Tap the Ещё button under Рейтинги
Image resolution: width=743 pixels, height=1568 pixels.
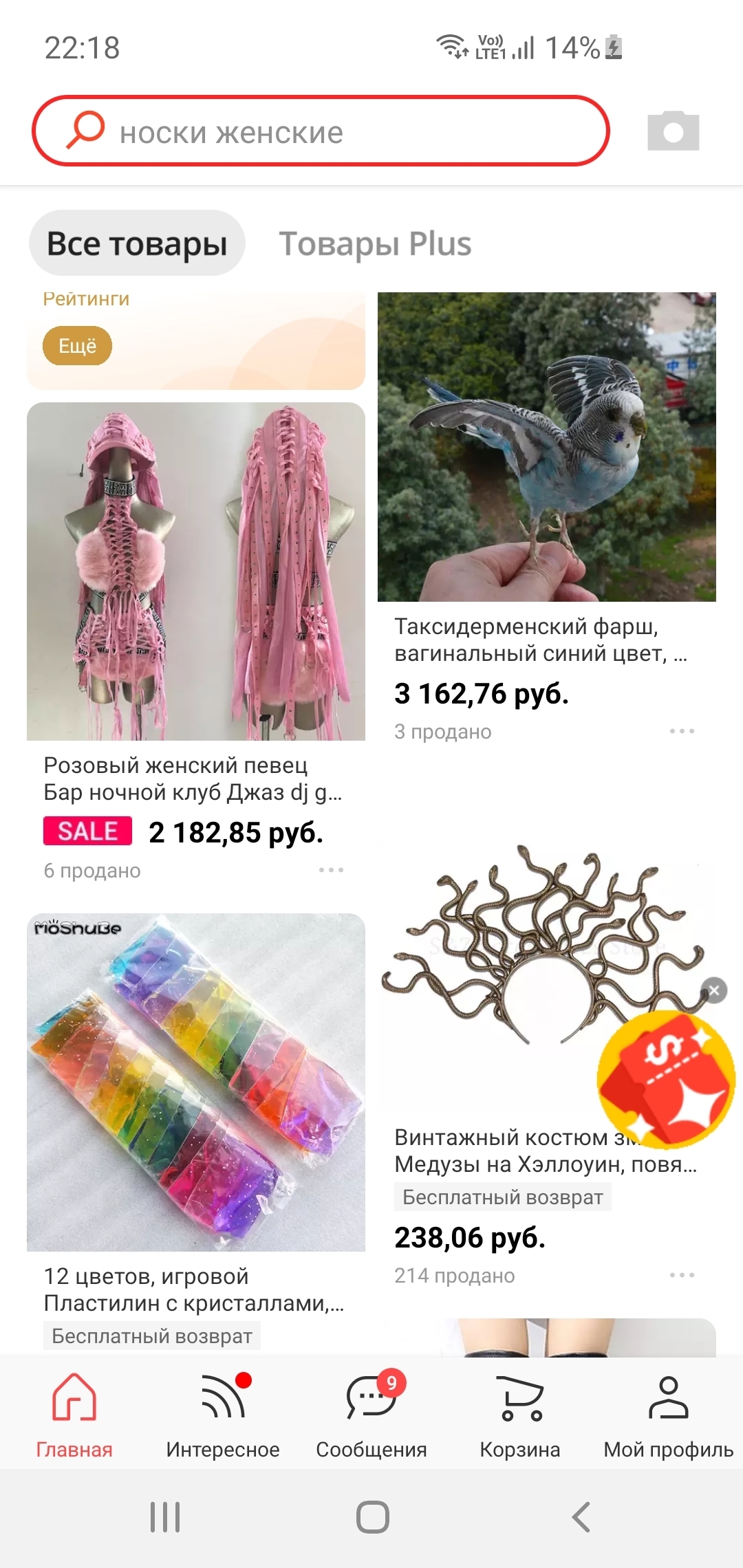[x=77, y=346]
